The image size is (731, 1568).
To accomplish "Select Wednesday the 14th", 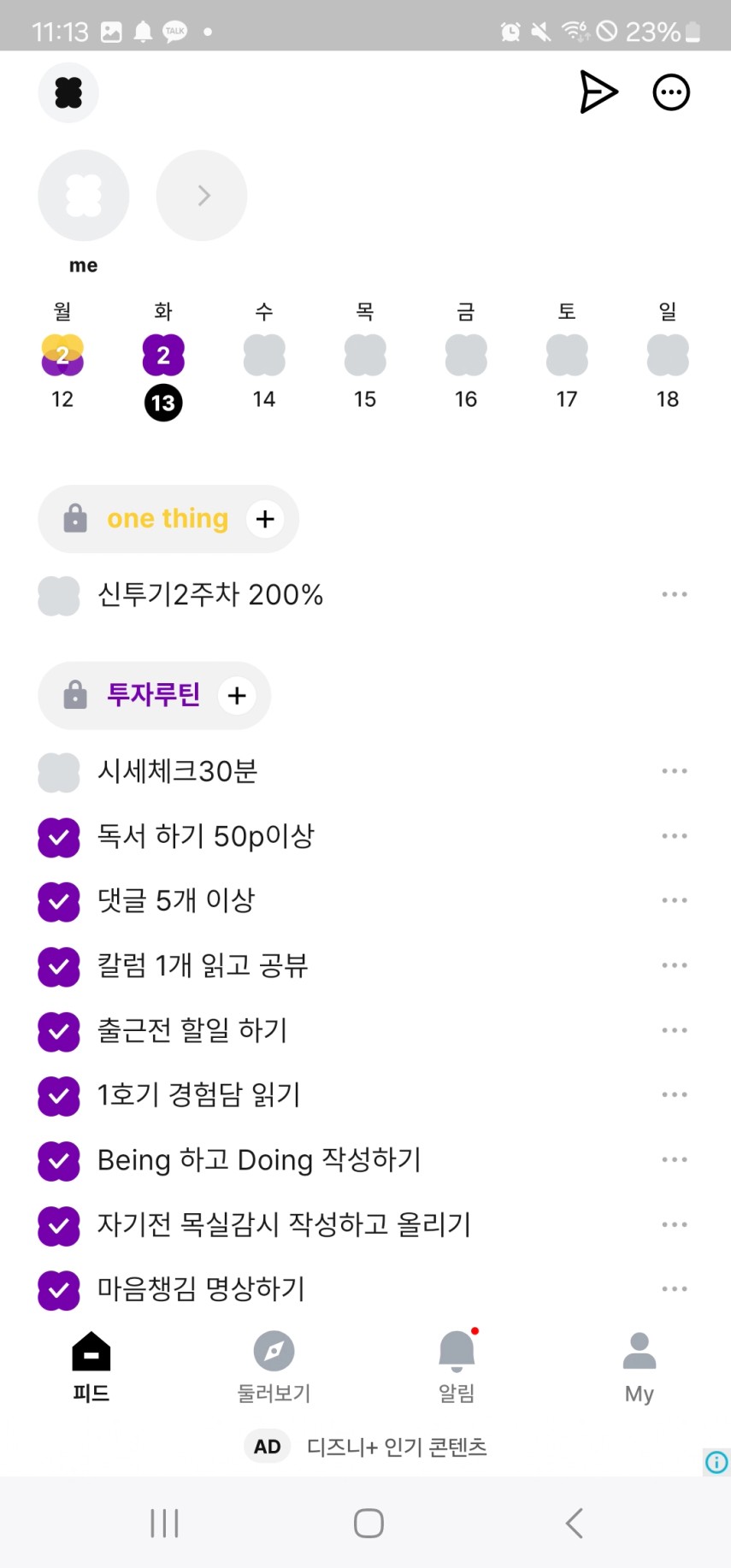I will point(264,356).
